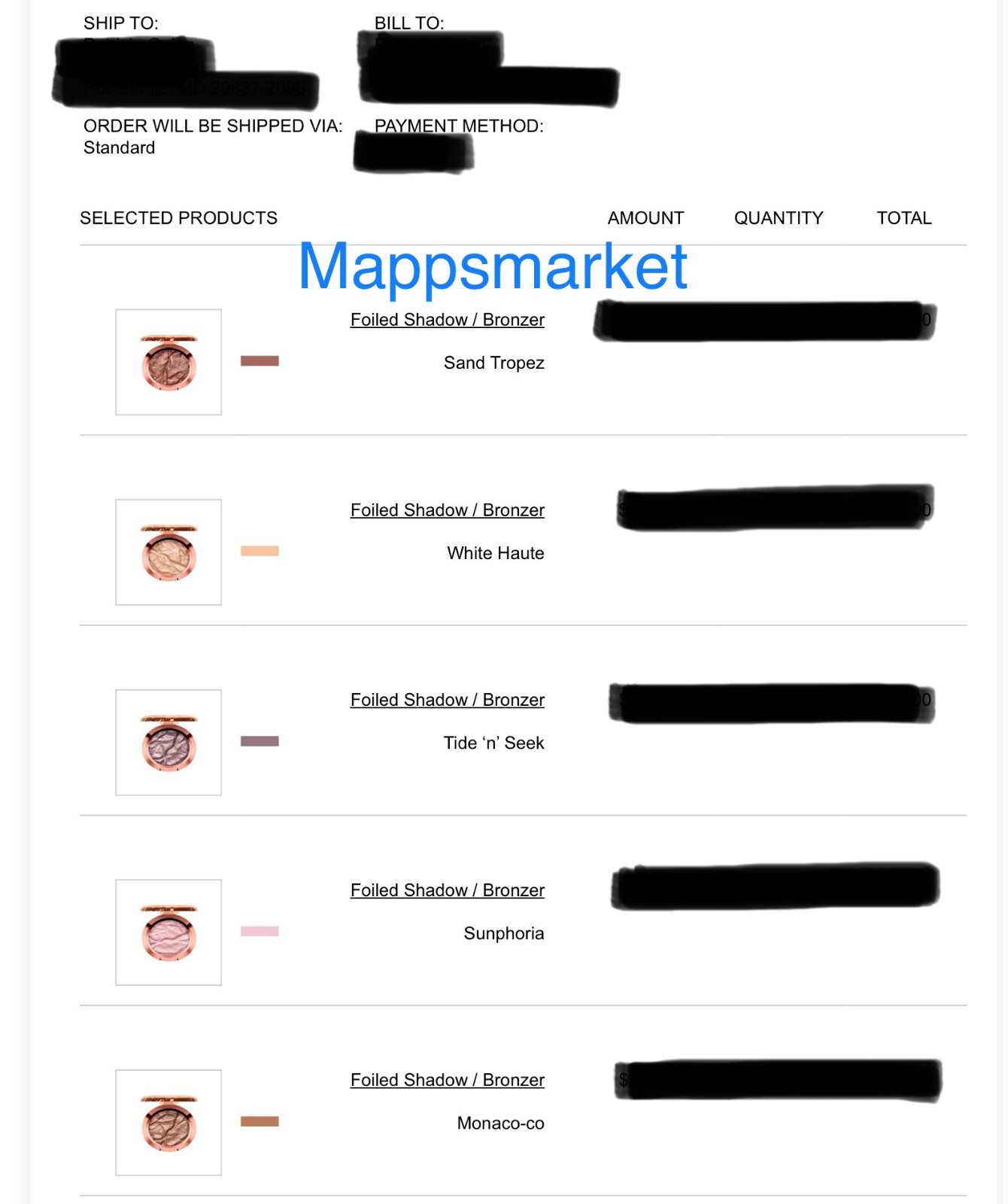The width and height of the screenshot is (1008, 1204).
Task: Open the Foiled Shadow / Bronzer link for White Haute
Action: (x=447, y=510)
